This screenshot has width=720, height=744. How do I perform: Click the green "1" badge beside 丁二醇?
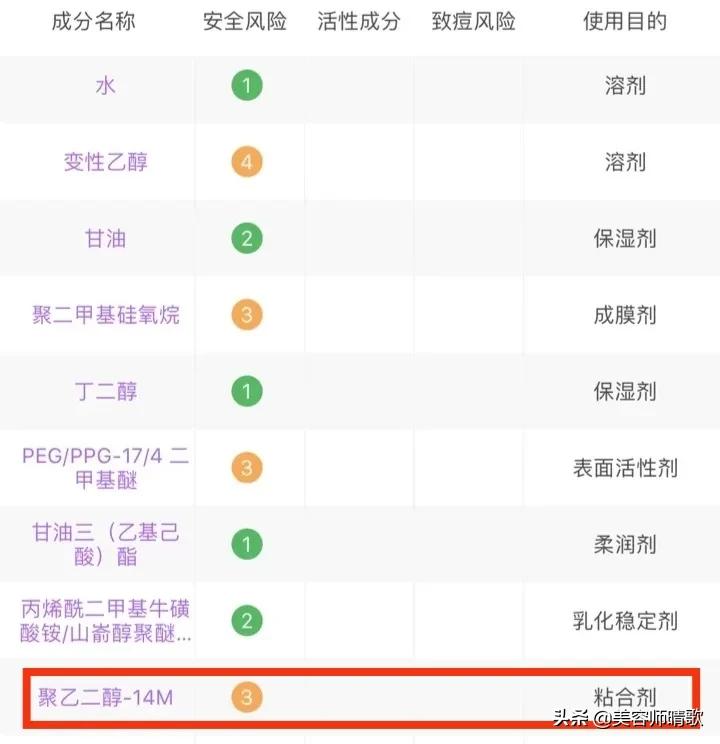point(246,392)
